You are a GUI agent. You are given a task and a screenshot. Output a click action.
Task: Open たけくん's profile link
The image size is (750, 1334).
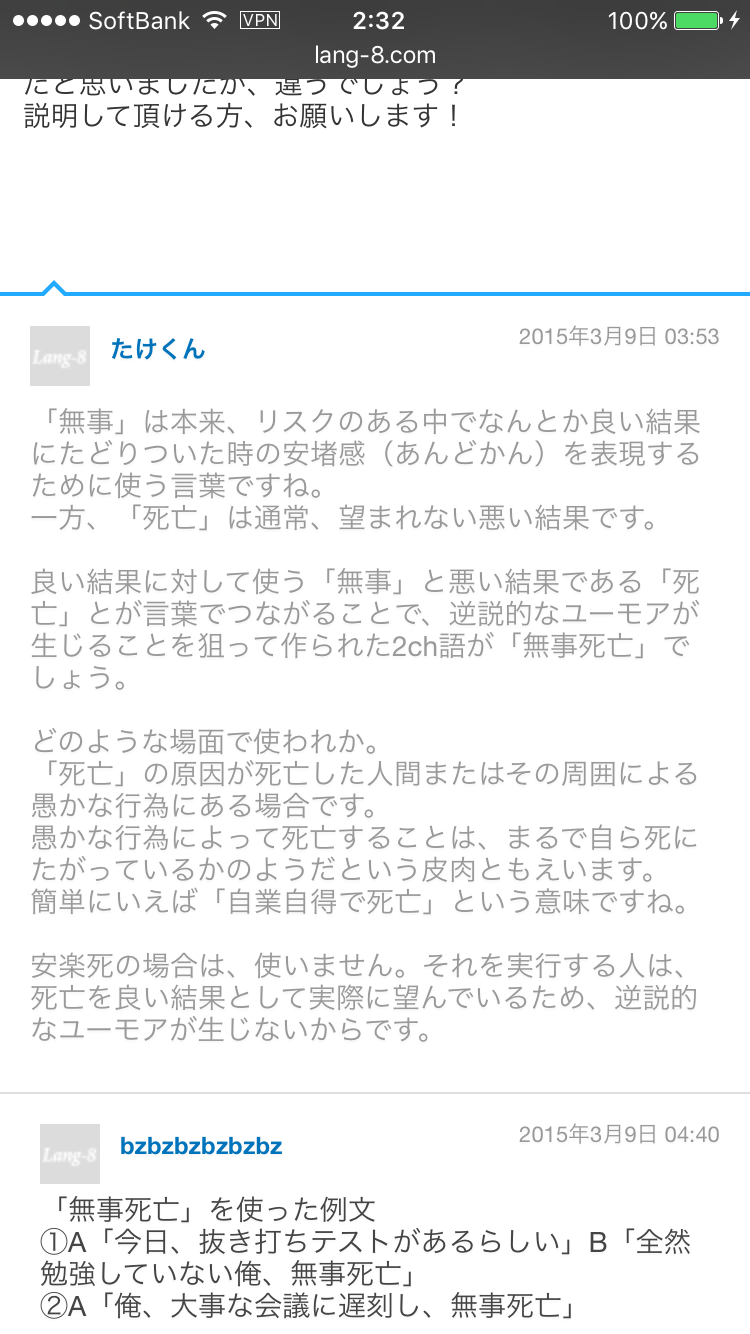pos(158,349)
